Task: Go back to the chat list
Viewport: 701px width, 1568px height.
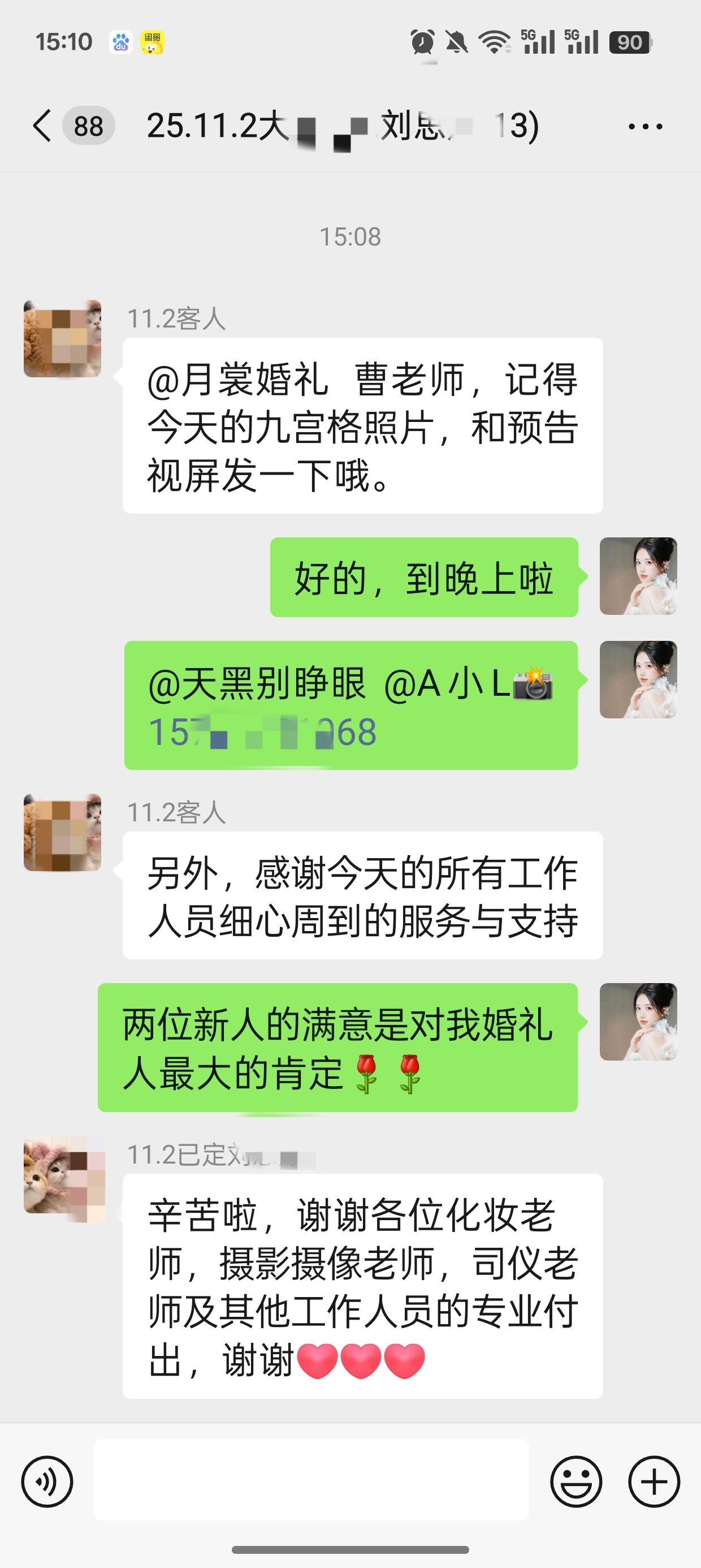Action: coord(42,126)
